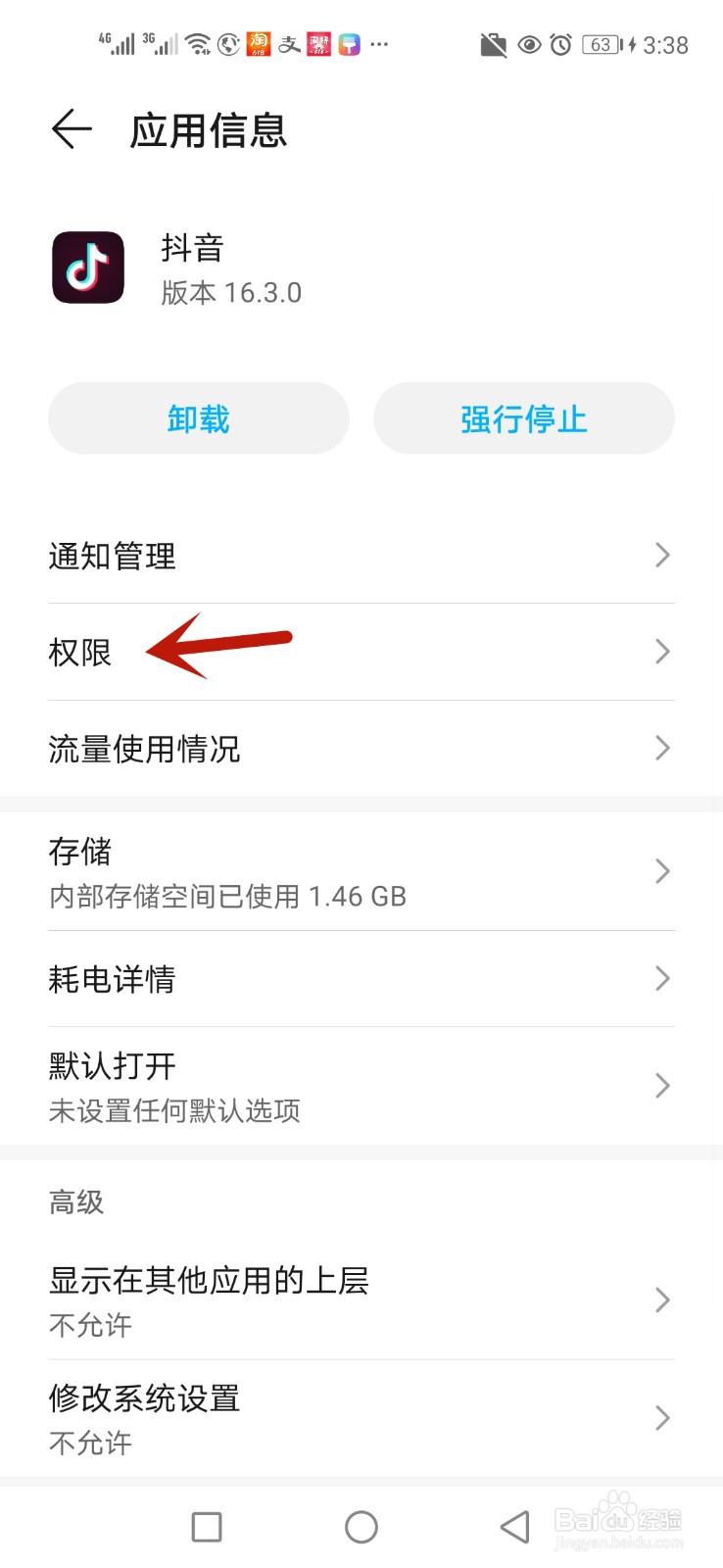Screen dimensions: 723x1568
Task: Click the Wi-Fi status bar icon
Action: pyautogui.click(x=200, y=43)
